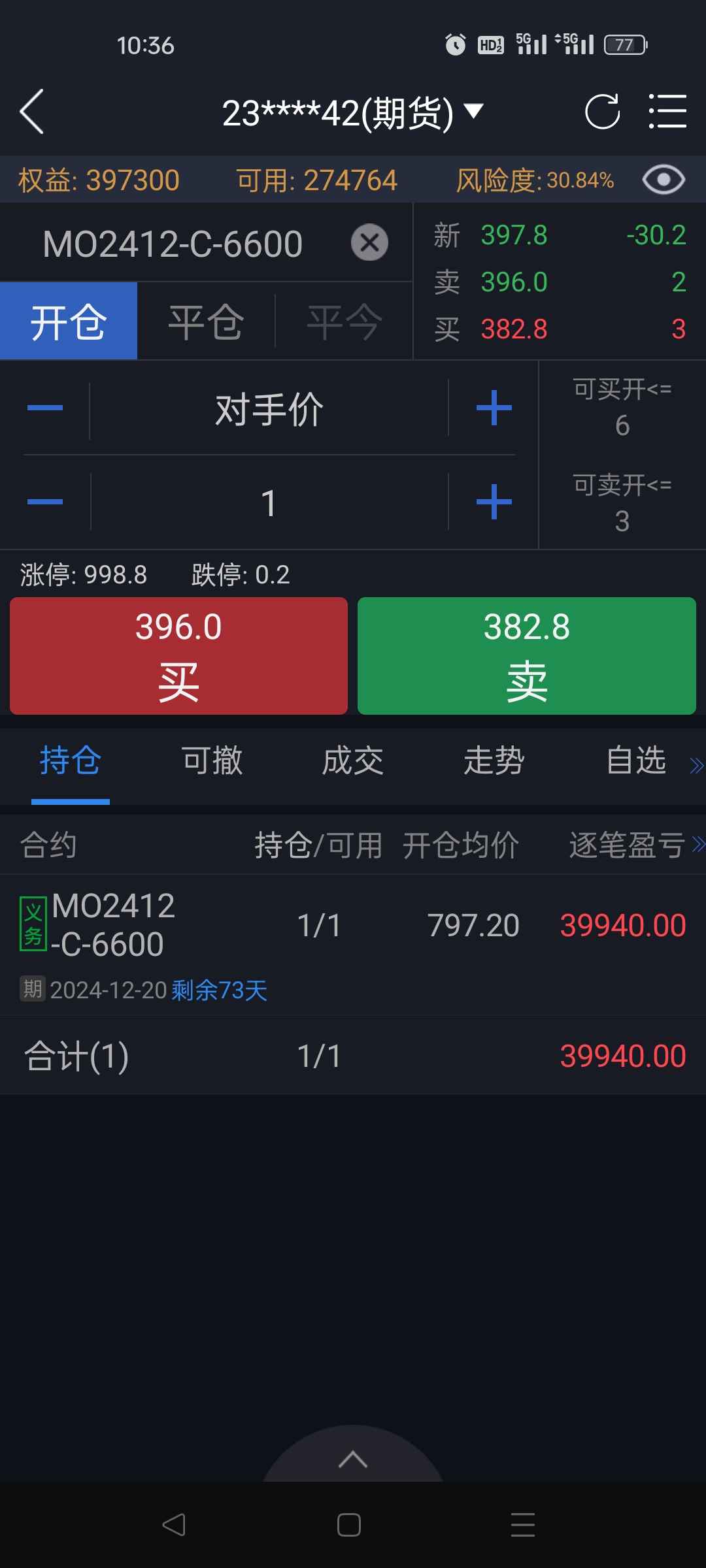
Task: Edit the MO2412-C-6600 contract code field
Action: pos(173,244)
